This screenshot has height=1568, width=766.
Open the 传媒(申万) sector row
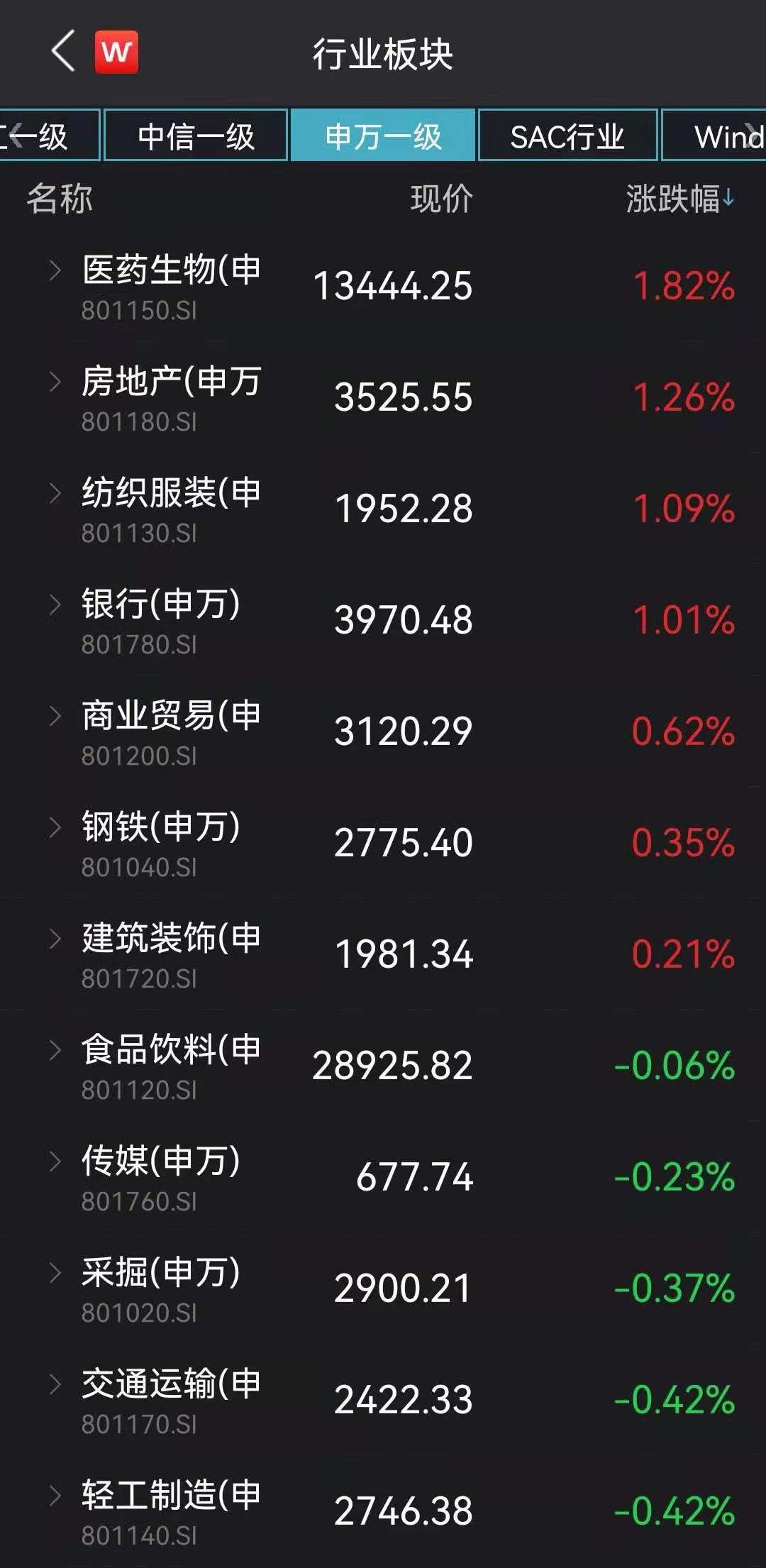click(x=383, y=1178)
